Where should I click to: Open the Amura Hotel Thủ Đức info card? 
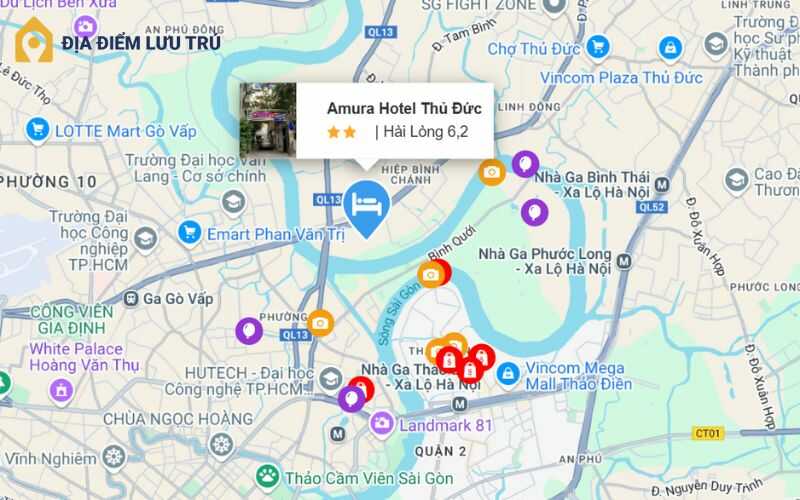coord(403,120)
